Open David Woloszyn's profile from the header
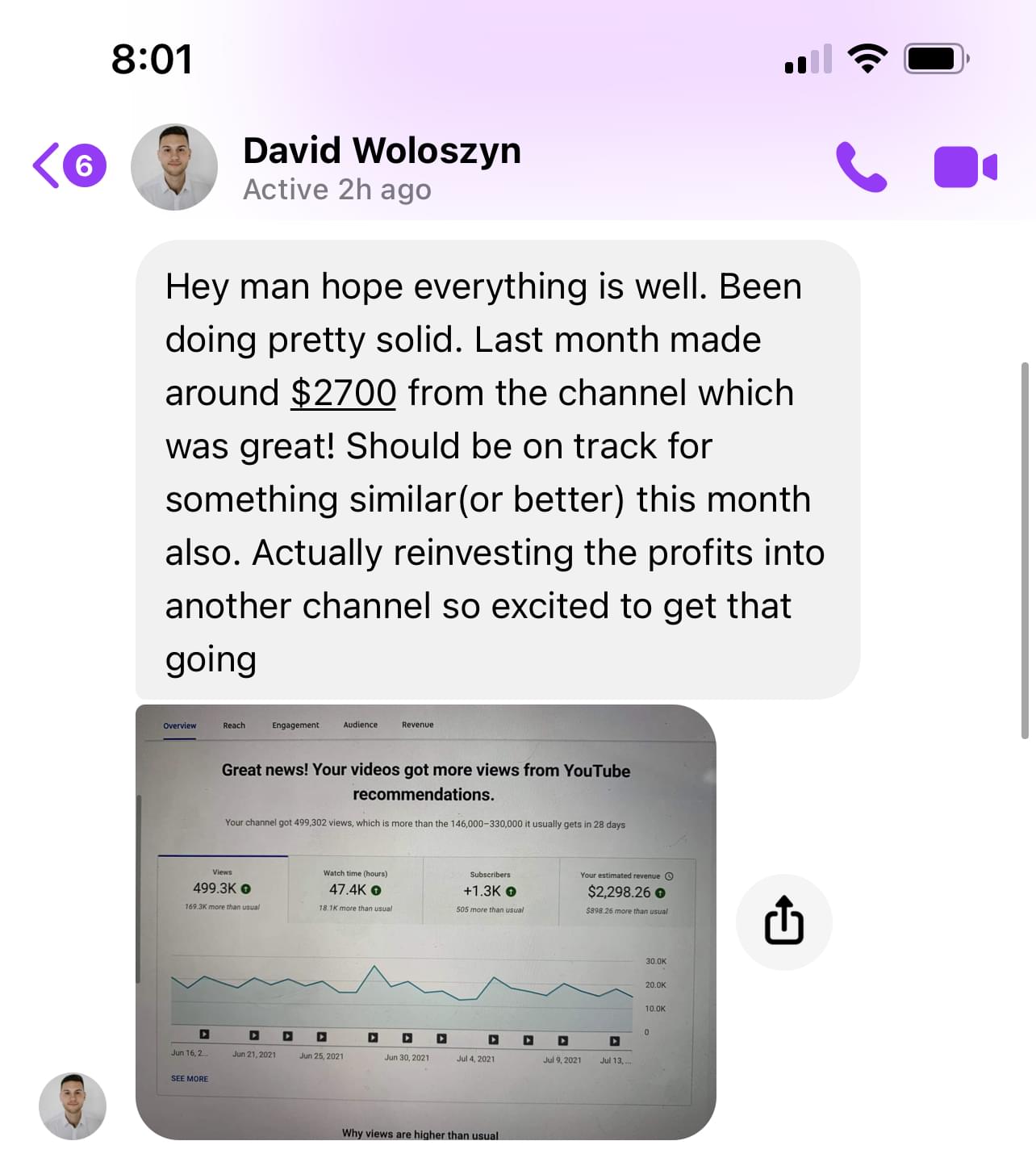 click(381, 167)
